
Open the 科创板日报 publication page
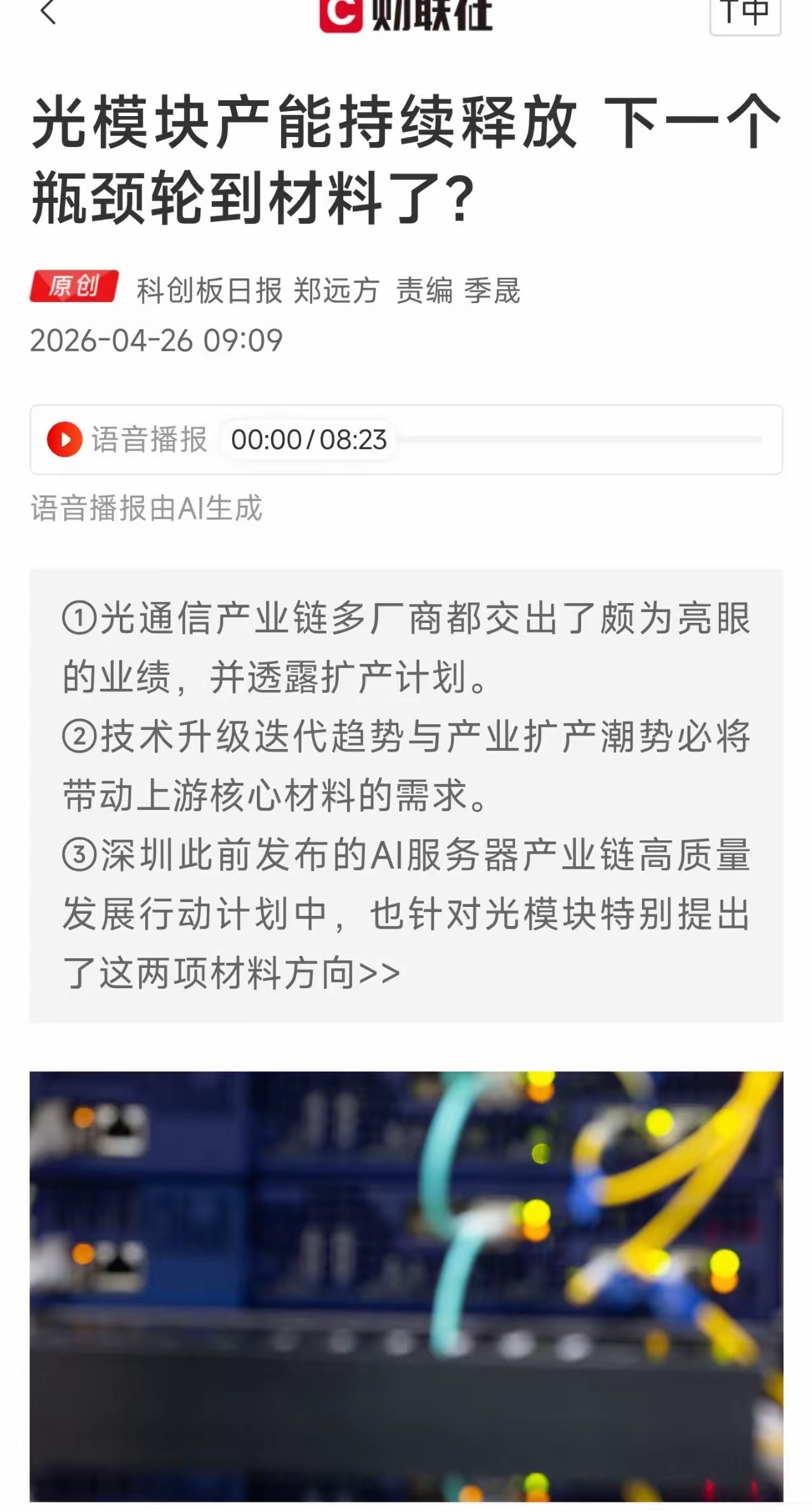point(209,289)
